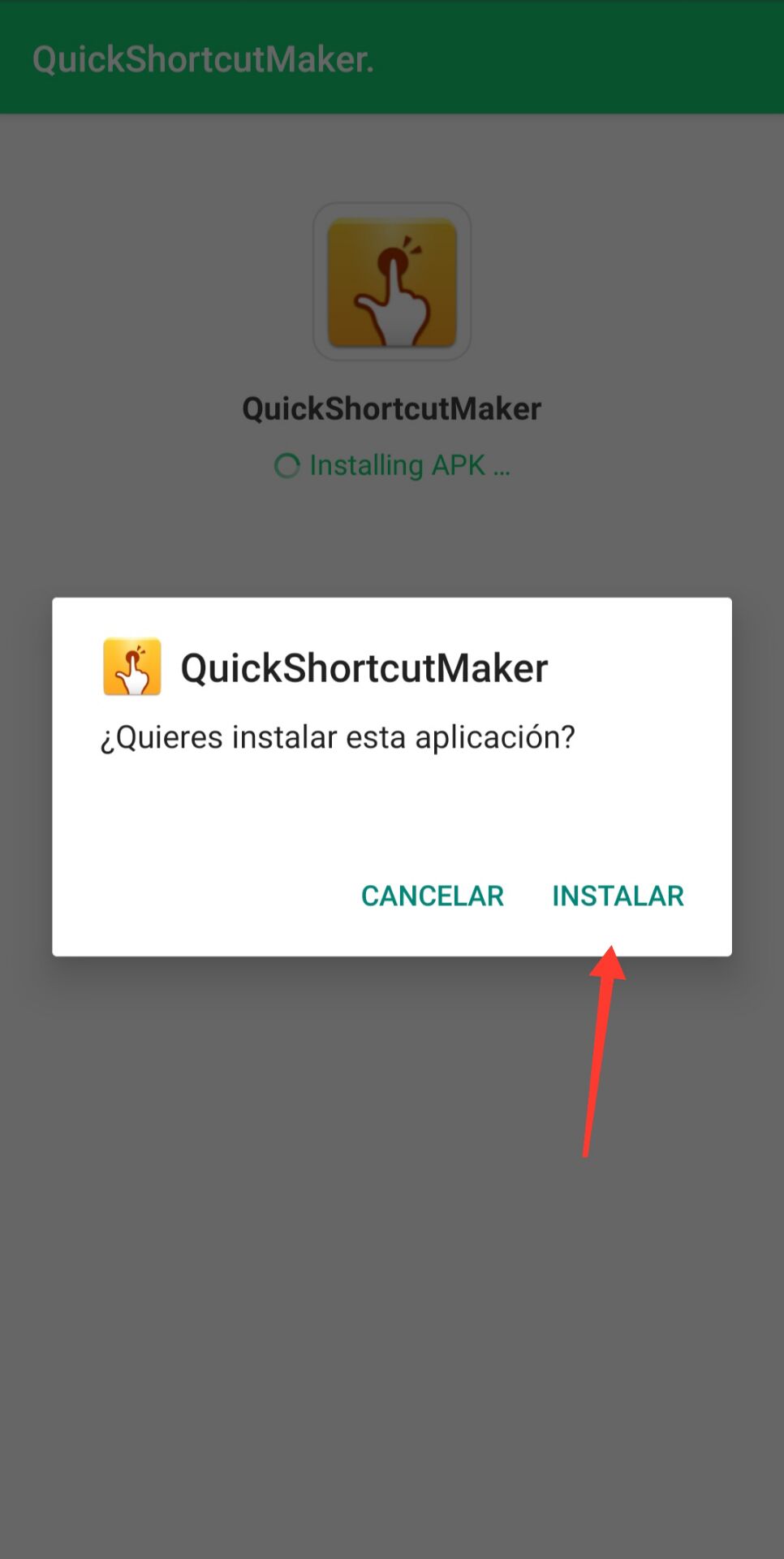The image size is (784, 1559).
Task: Click the QuickShortcutMaker app icon in the dialog
Action: tap(133, 666)
